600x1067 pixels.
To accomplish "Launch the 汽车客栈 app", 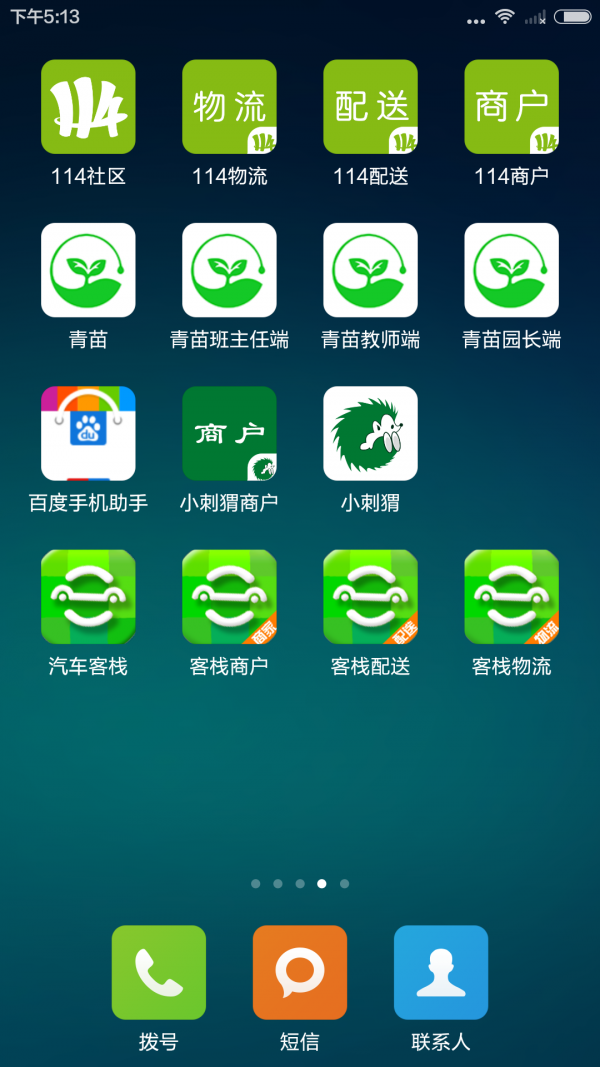I will (x=88, y=596).
